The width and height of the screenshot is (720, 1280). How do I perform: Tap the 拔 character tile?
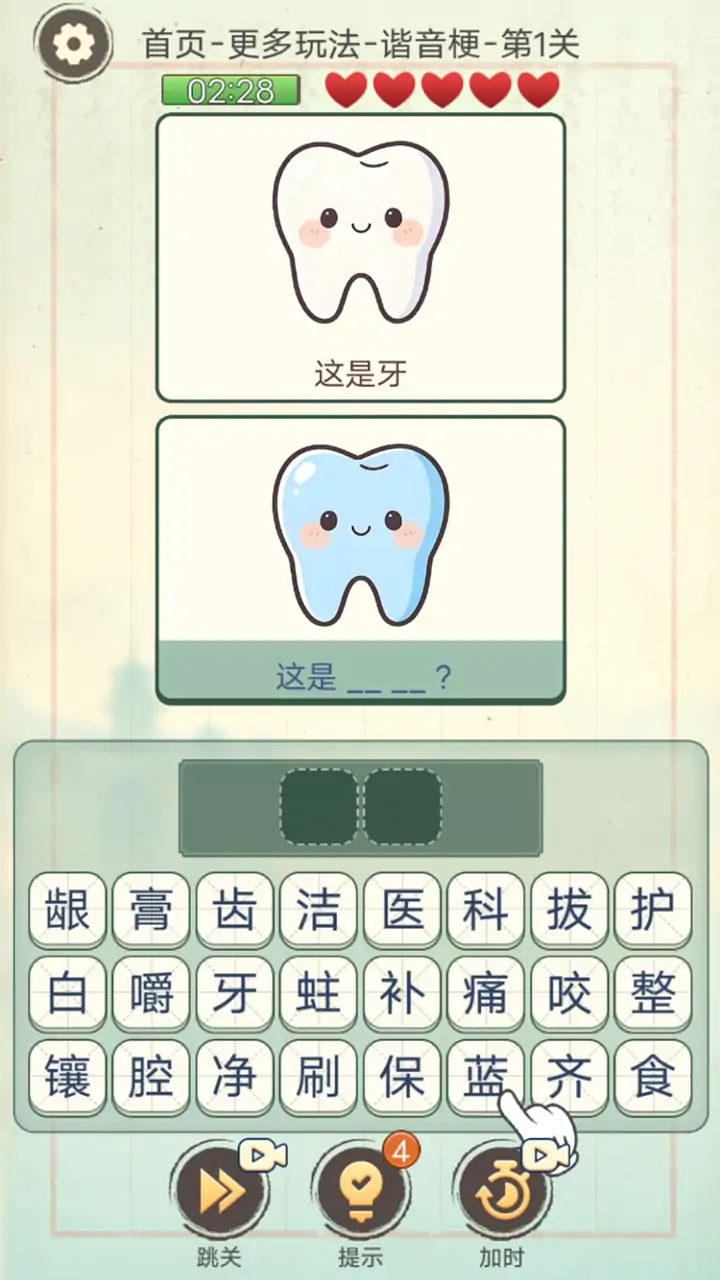pyautogui.click(x=569, y=910)
